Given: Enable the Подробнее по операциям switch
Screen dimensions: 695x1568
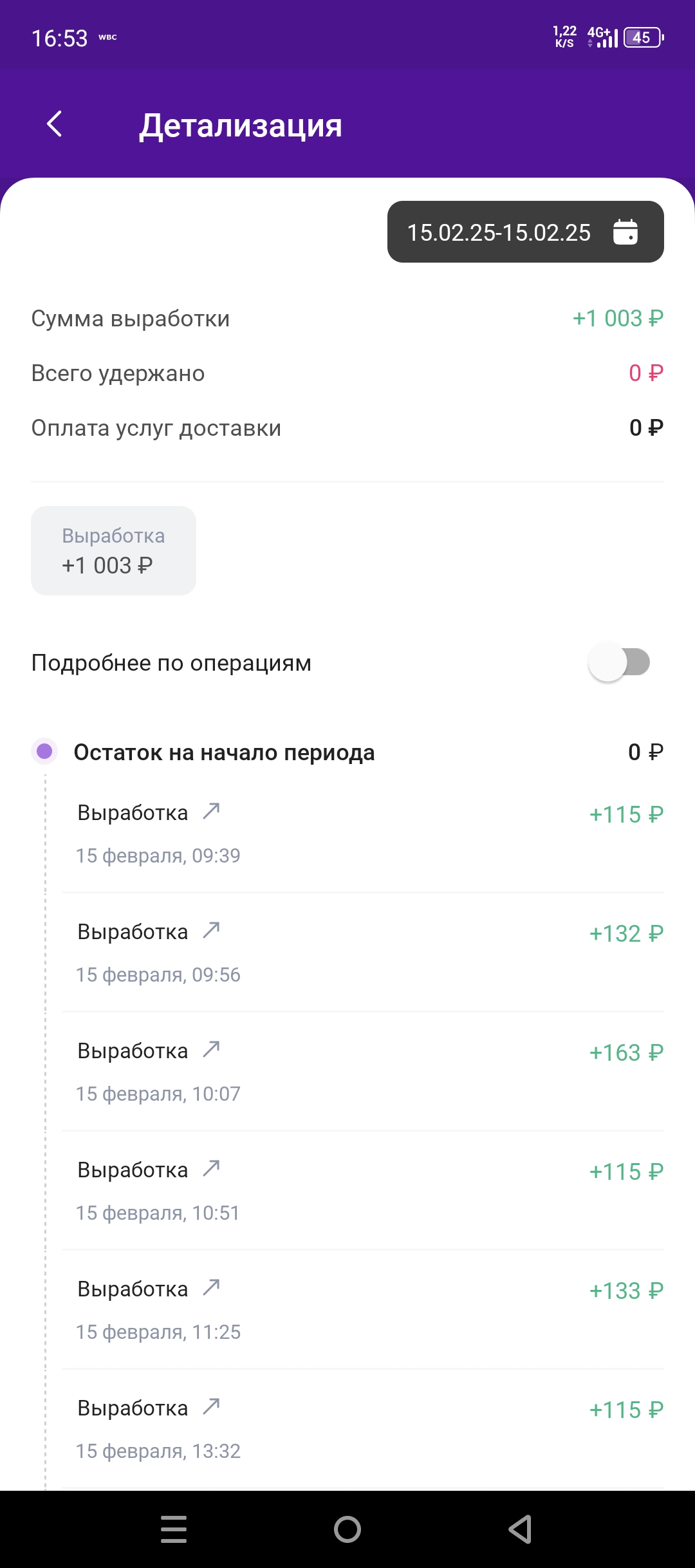Looking at the screenshot, I should click(x=618, y=662).
